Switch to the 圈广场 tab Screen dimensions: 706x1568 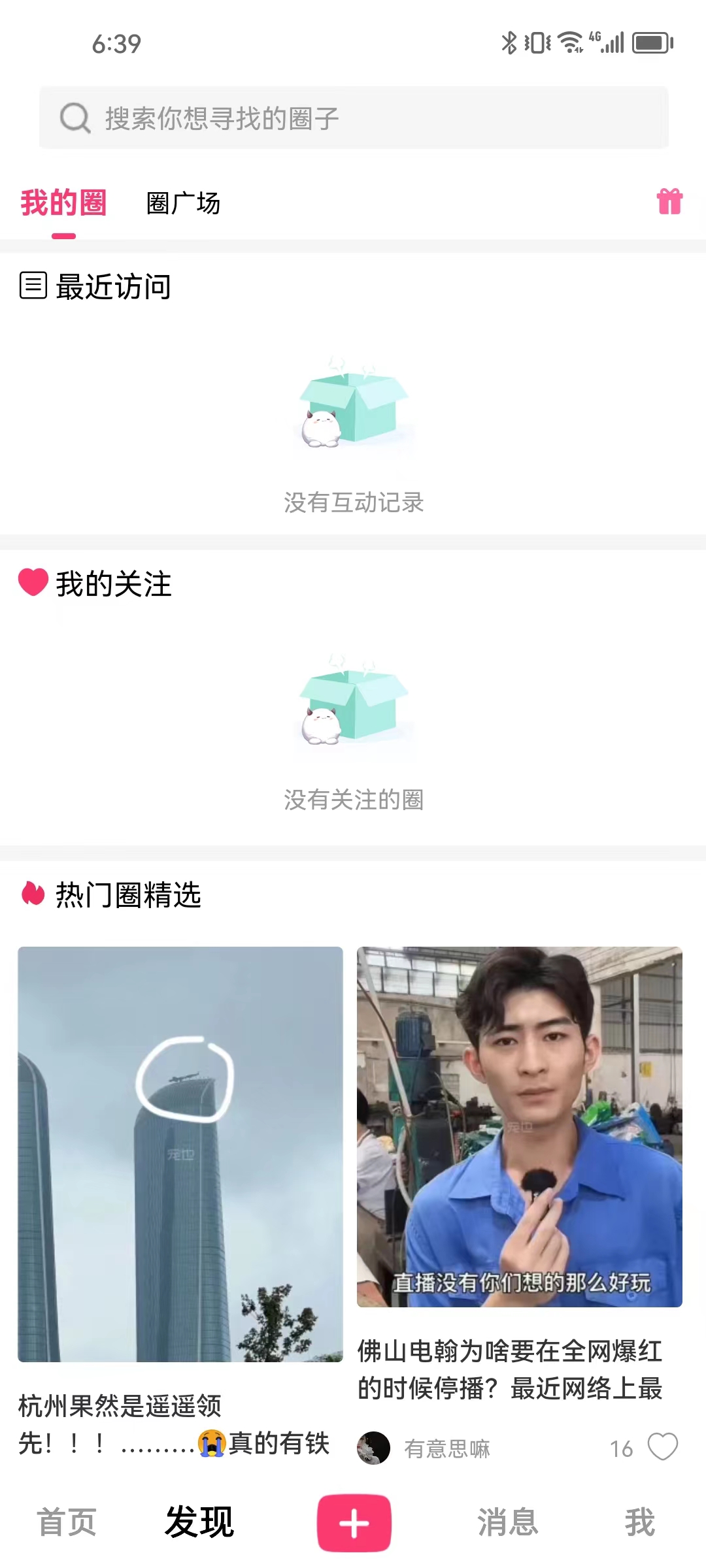coord(183,203)
